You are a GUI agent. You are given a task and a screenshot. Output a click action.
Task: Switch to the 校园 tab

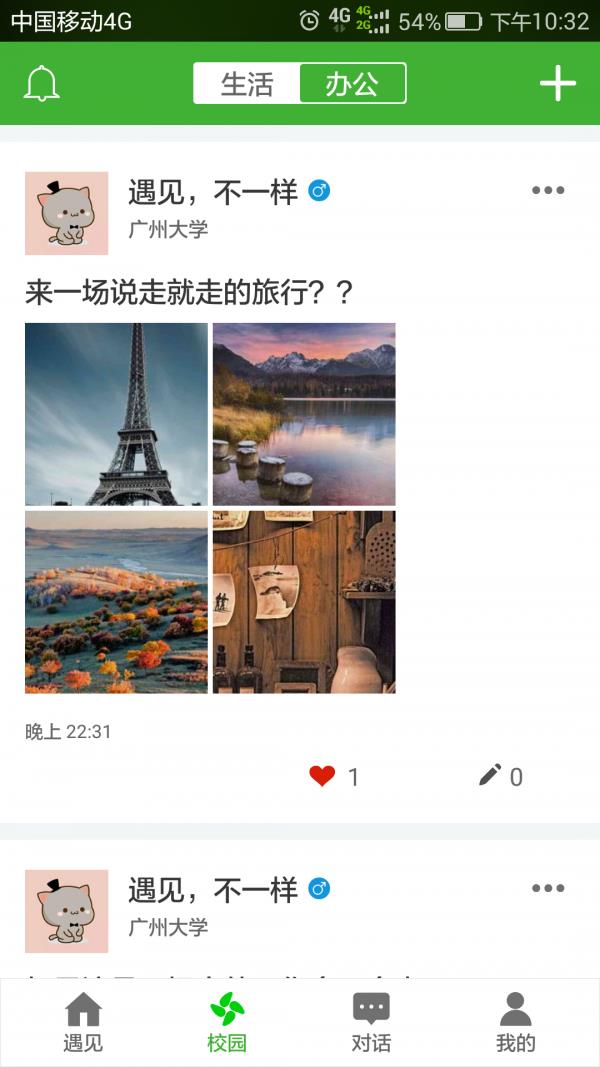tap(227, 1024)
